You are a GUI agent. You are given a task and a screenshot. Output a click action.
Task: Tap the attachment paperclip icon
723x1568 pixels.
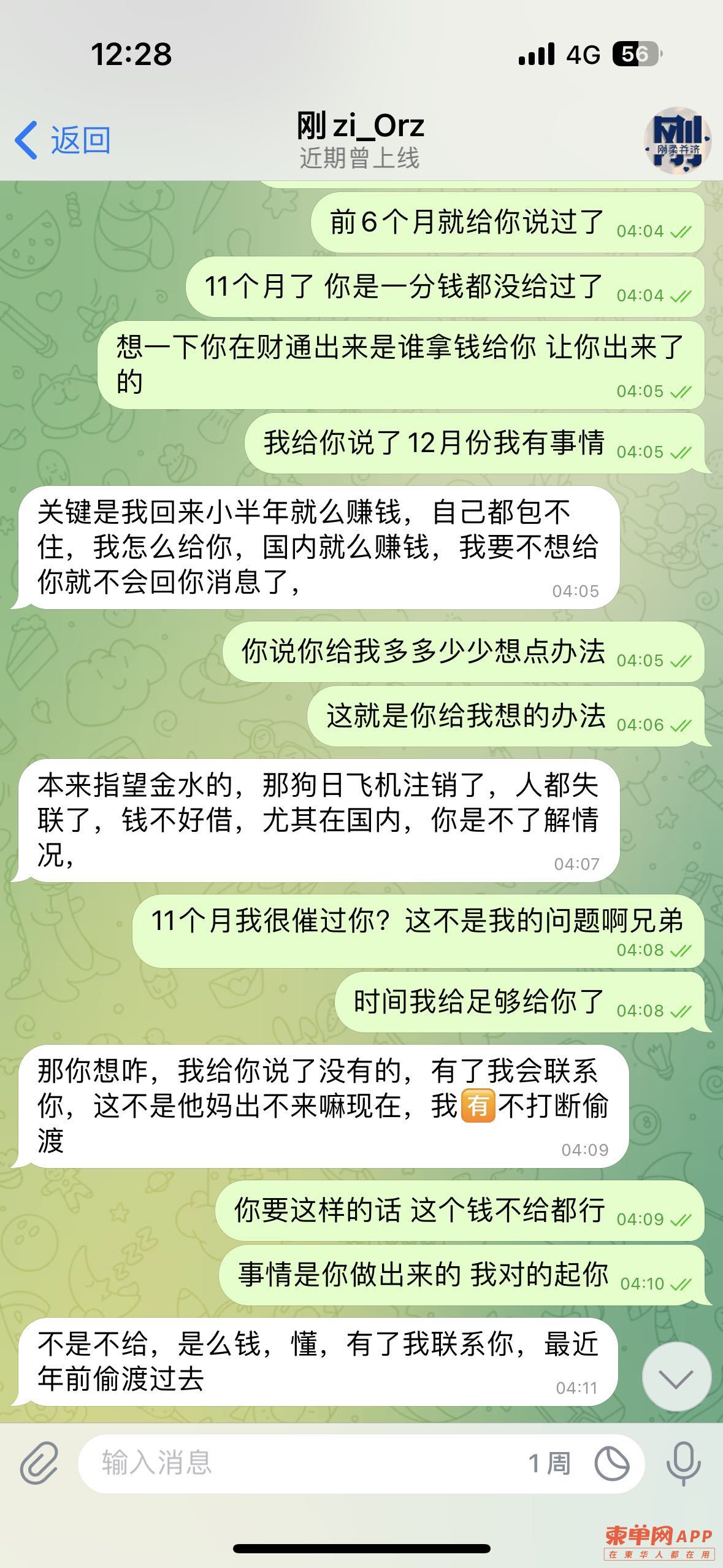39,1463
